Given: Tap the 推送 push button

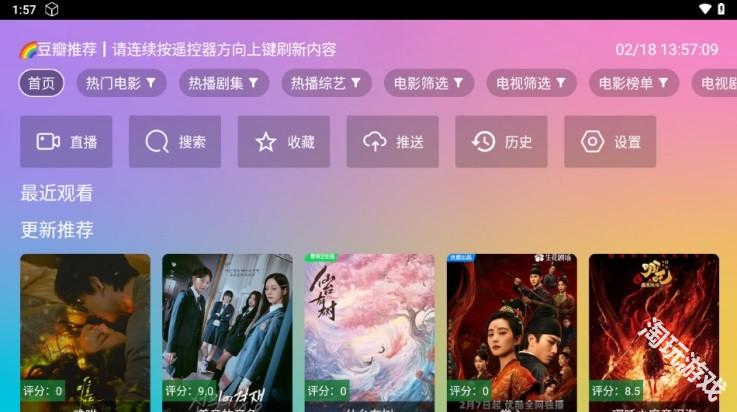Looking at the screenshot, I should pos(392,142).
